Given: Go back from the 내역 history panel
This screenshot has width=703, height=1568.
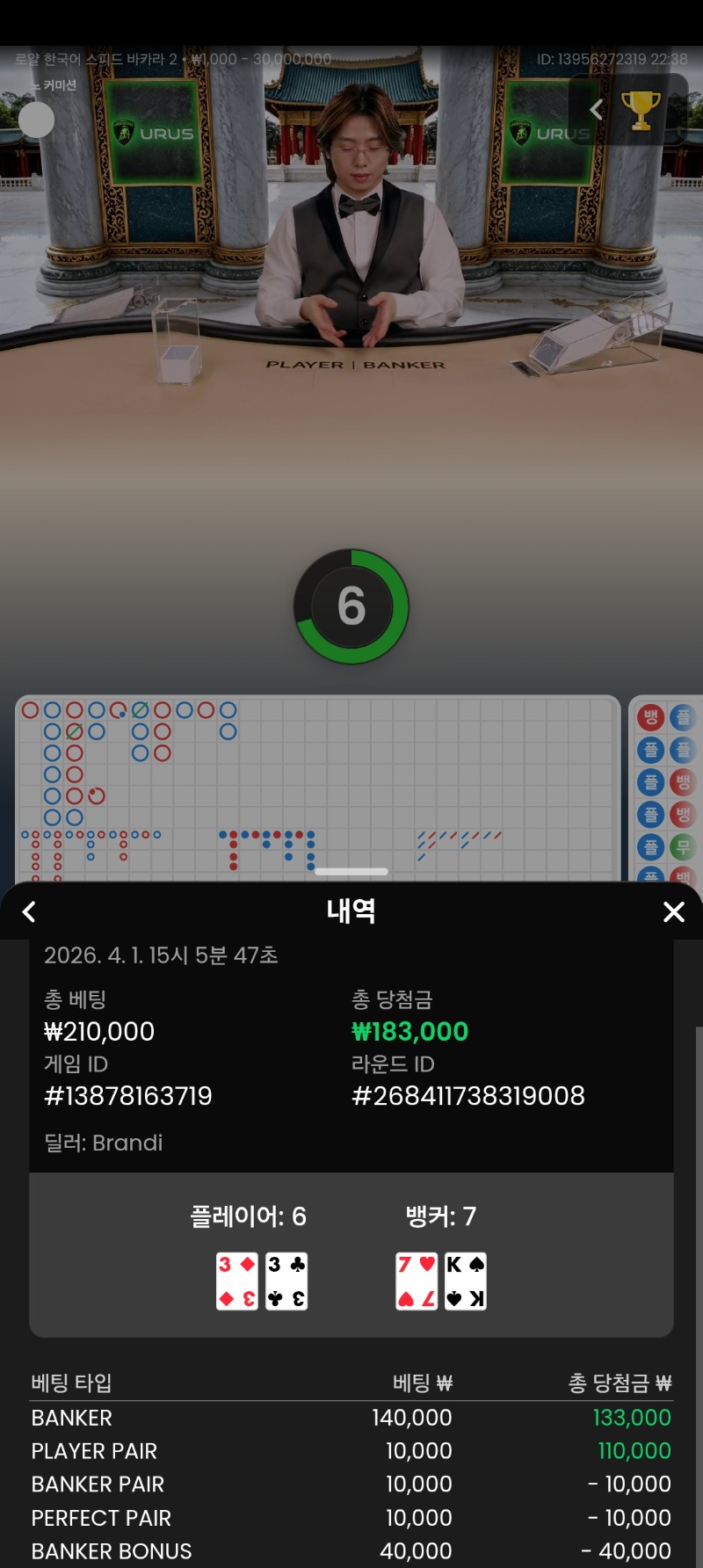Looking at the screenshot, I should [29, 911].
